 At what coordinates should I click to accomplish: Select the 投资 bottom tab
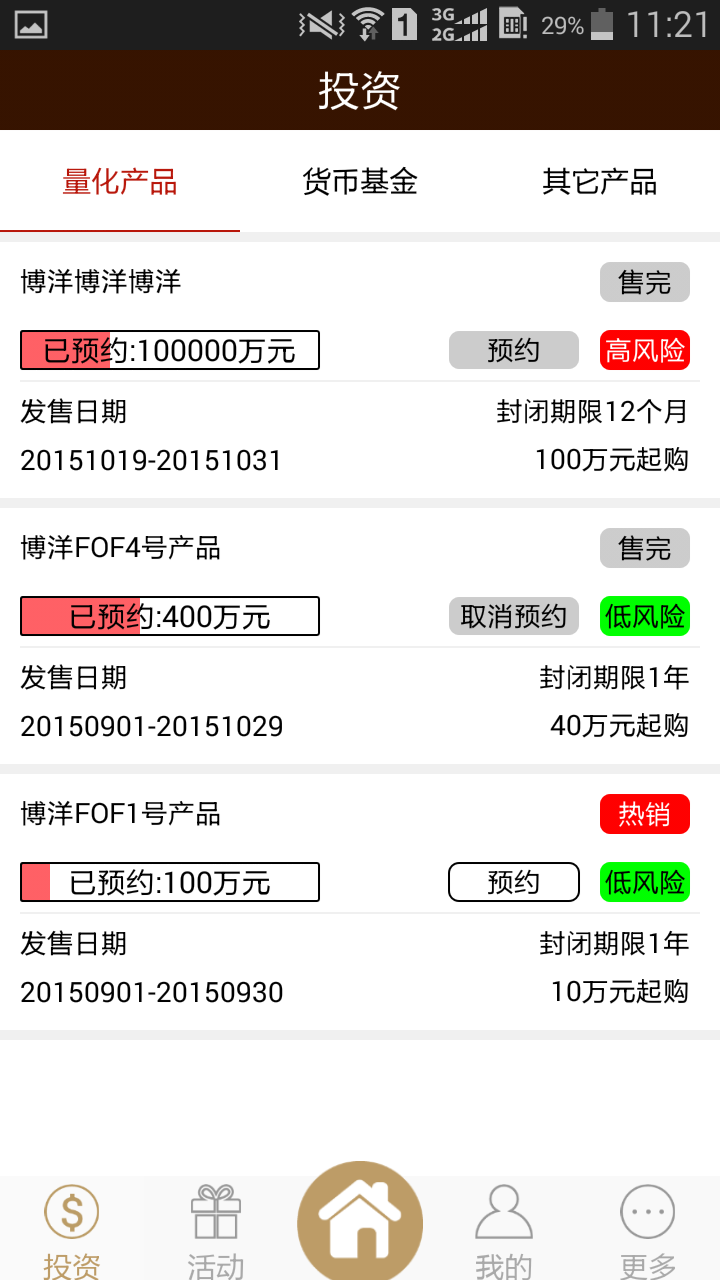point(72,1230)
